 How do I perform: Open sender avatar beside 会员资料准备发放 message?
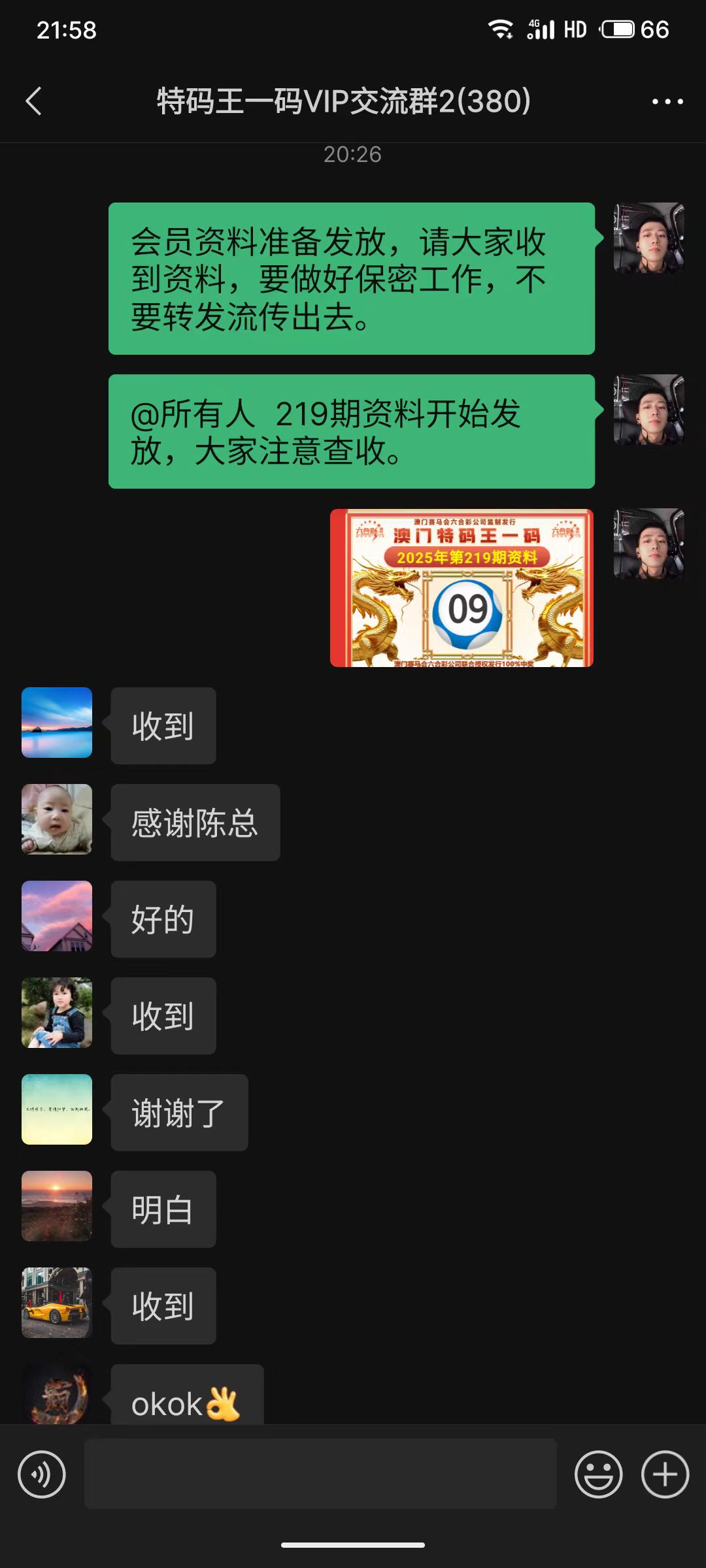point(648,238)
